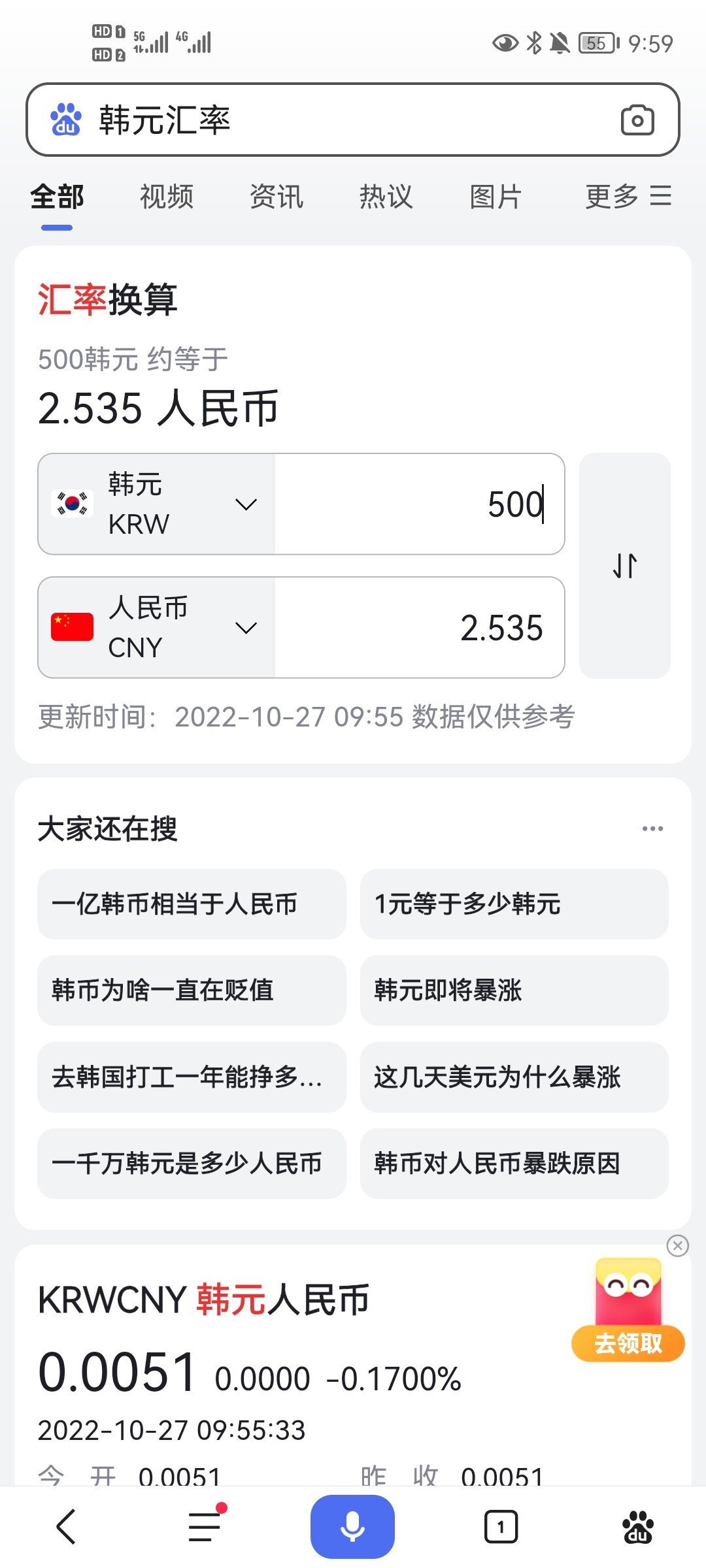Expand the 更多 tabs menu

[628, 196]
